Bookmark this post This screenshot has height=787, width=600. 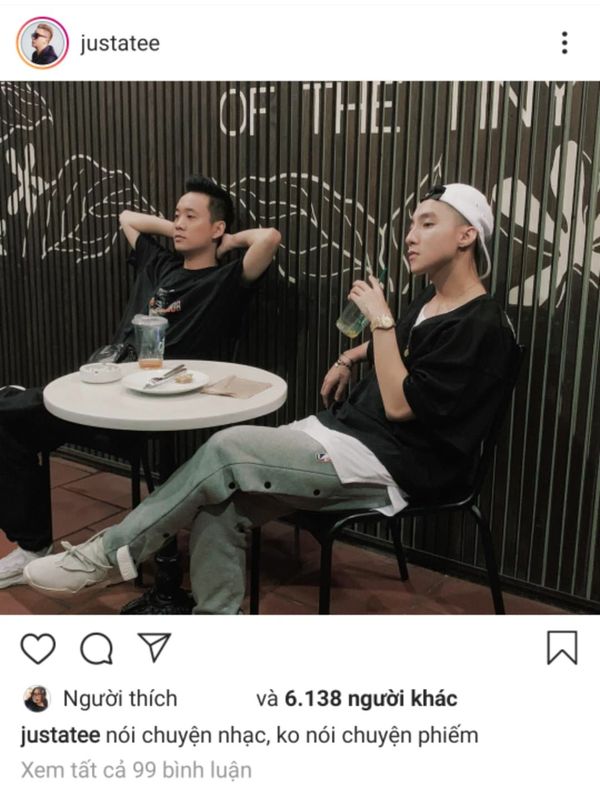(562, 648)
